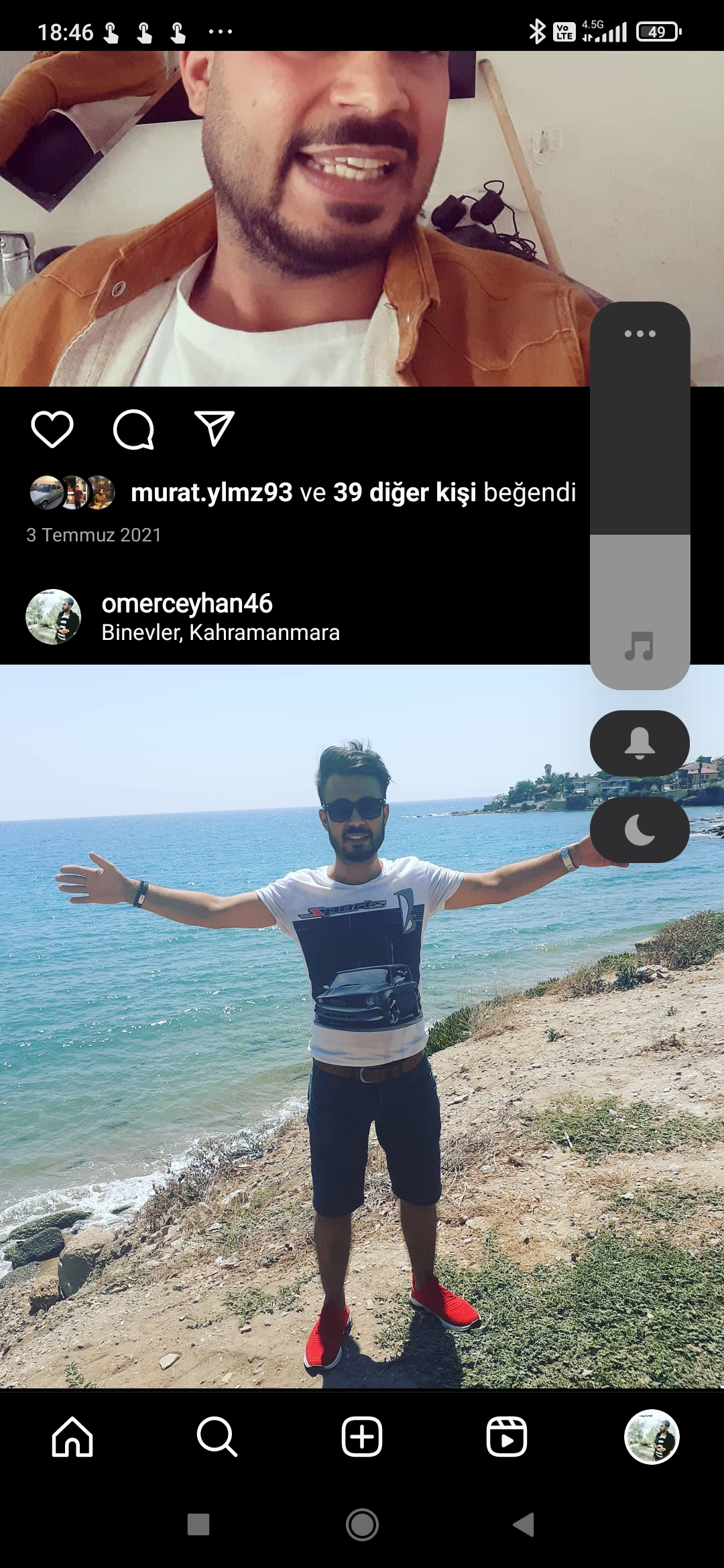Screen dimensions: 724x1568
Task: Open the Binevler, Kahramanmara location page
Action: (221, 633)
